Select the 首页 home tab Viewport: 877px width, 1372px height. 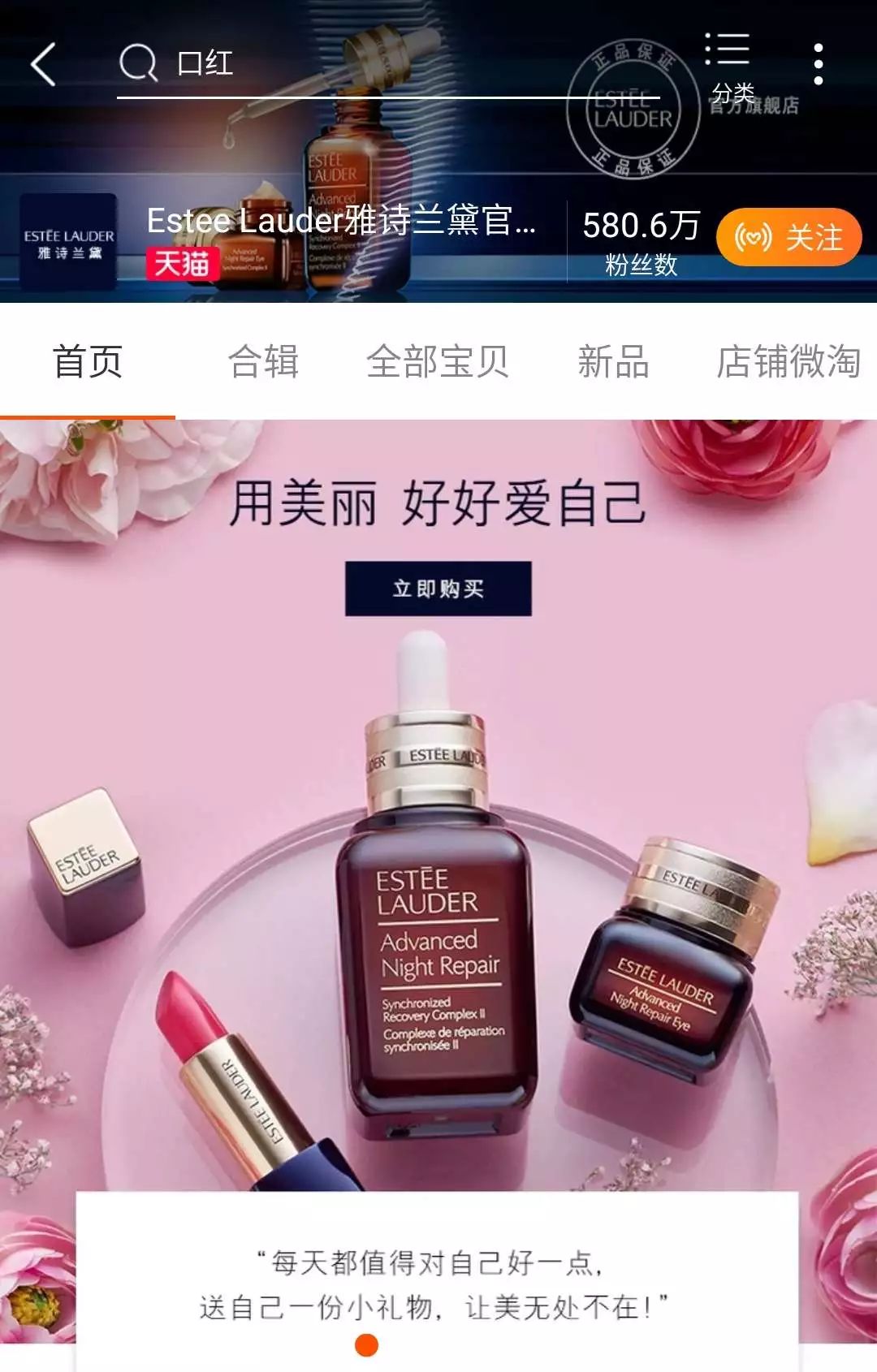[x=89, y=363]
